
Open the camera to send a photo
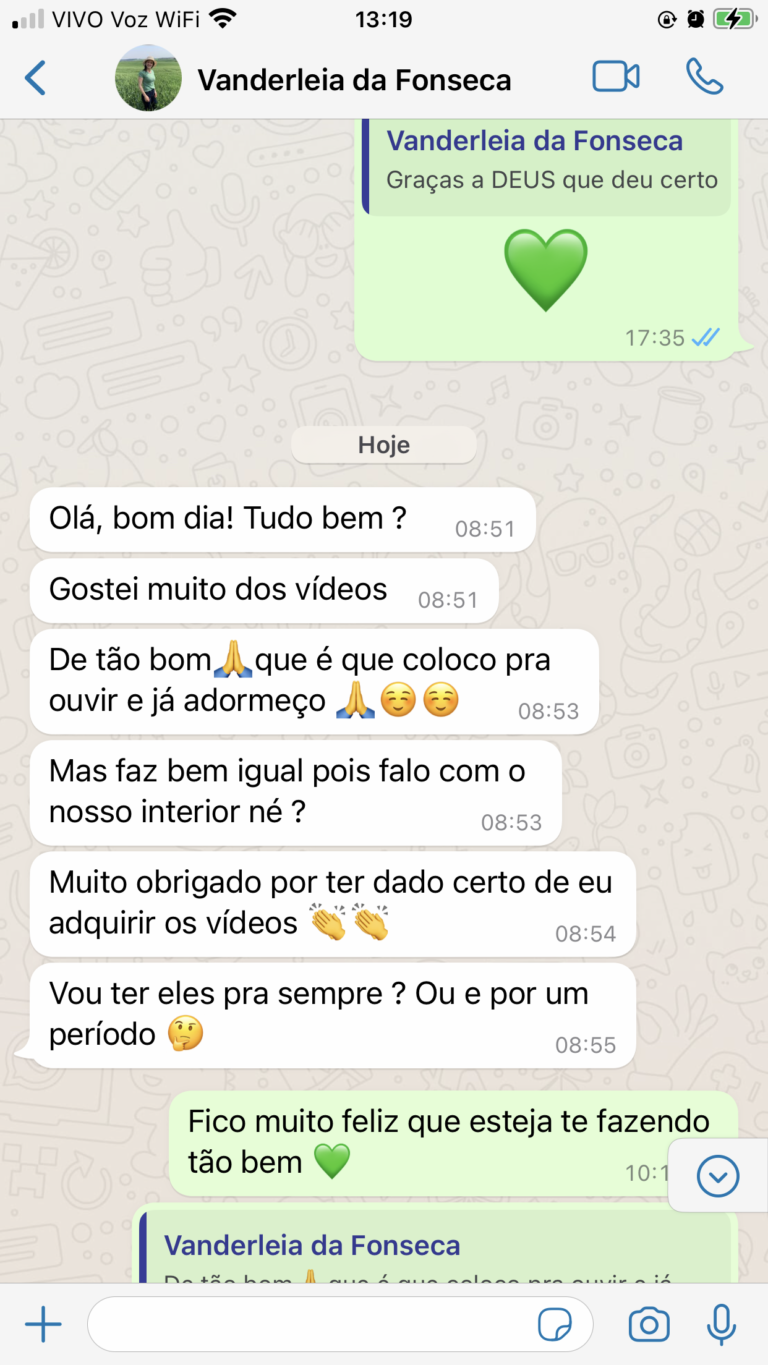[648, 1325]
